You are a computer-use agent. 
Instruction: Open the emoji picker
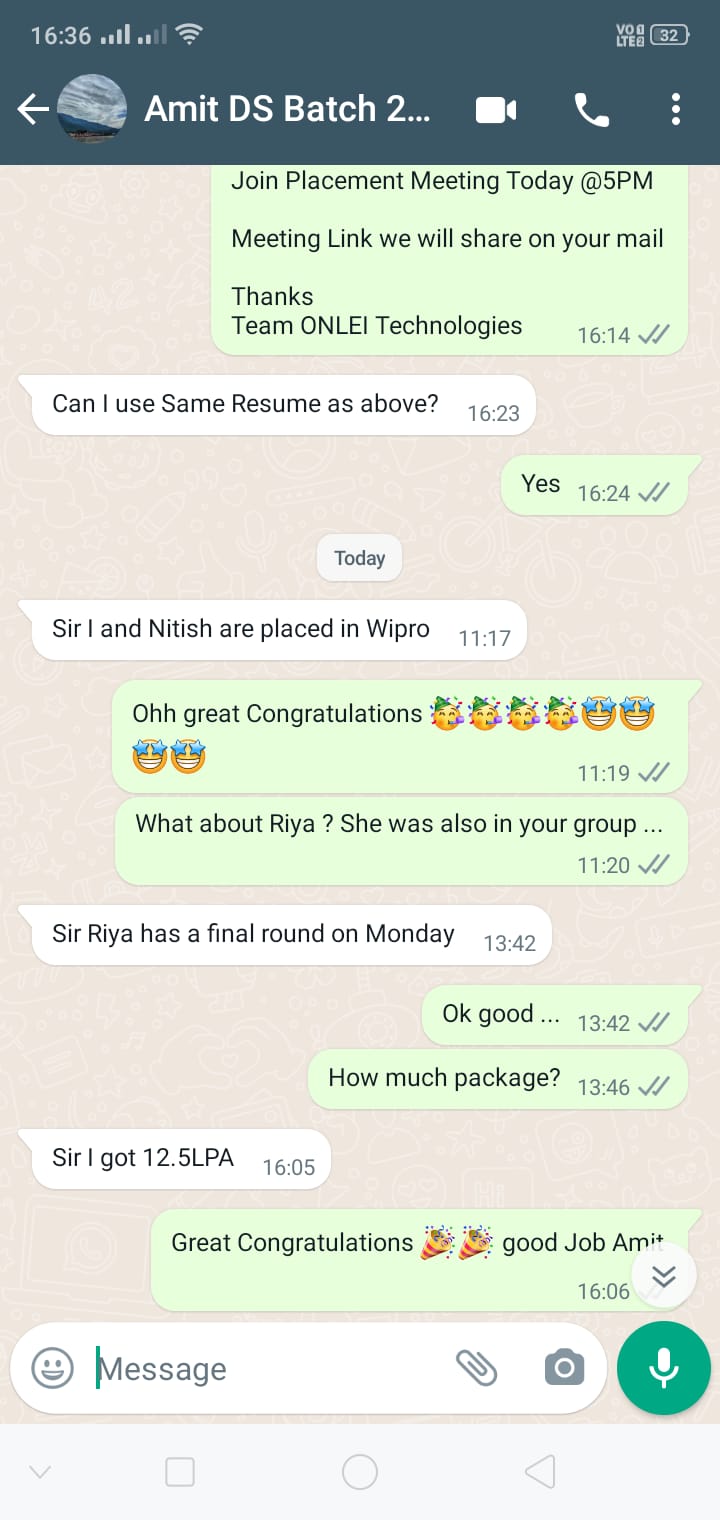coord(52,1368)
